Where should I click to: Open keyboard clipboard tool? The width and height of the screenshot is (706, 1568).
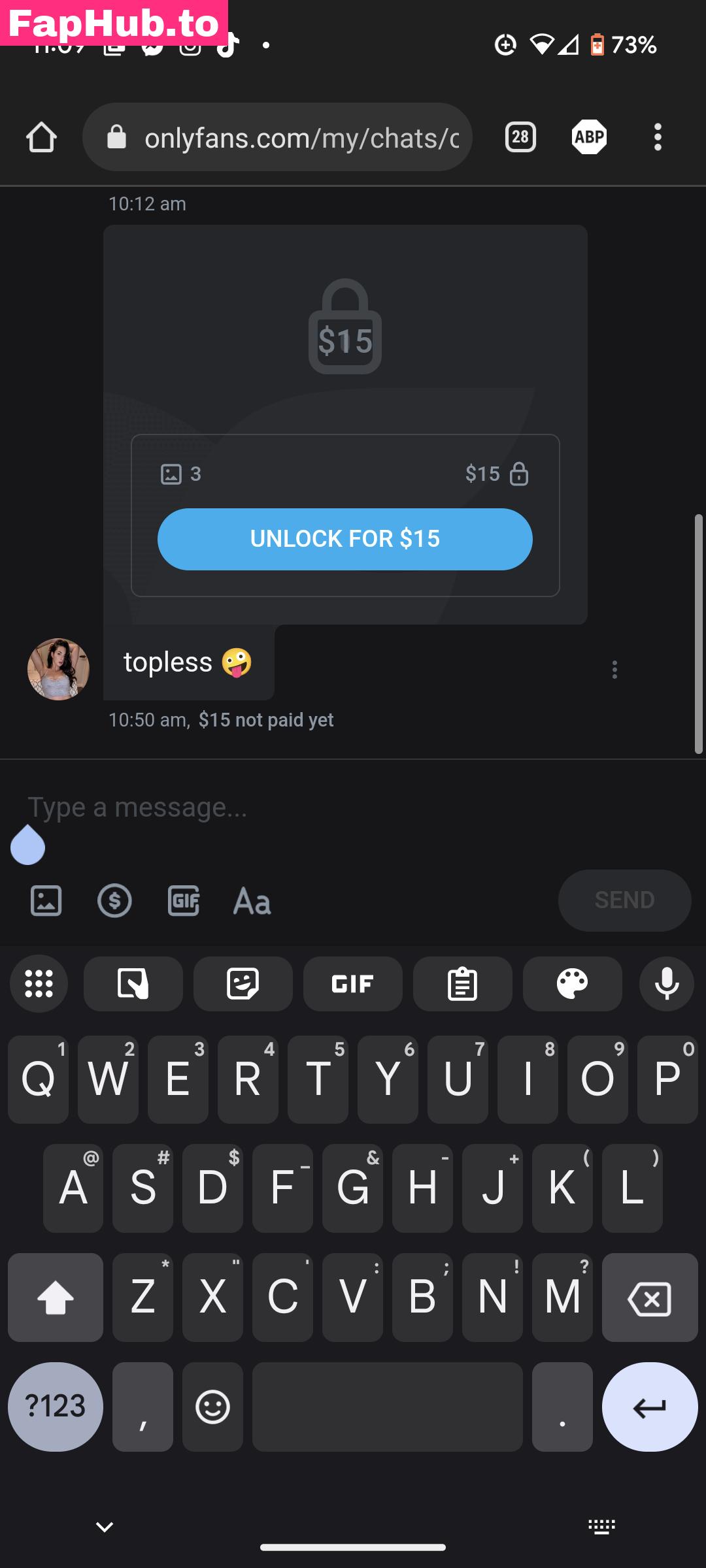click(462, 984)
